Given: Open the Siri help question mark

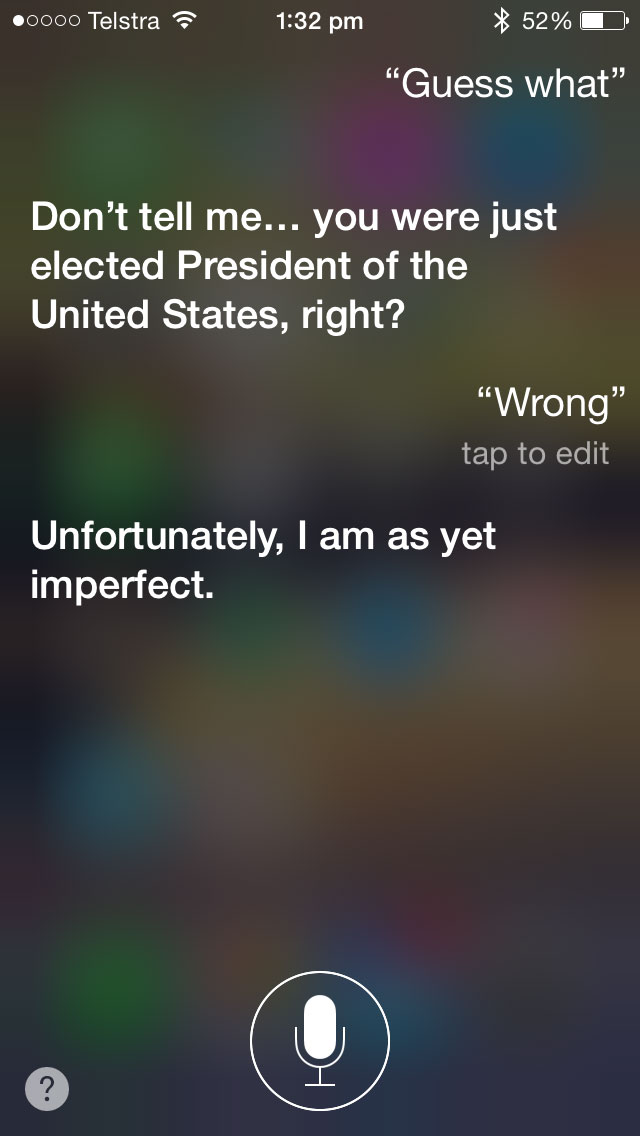Looking at the screenshot, I should pyautogui.click(x=47, y=1088).
